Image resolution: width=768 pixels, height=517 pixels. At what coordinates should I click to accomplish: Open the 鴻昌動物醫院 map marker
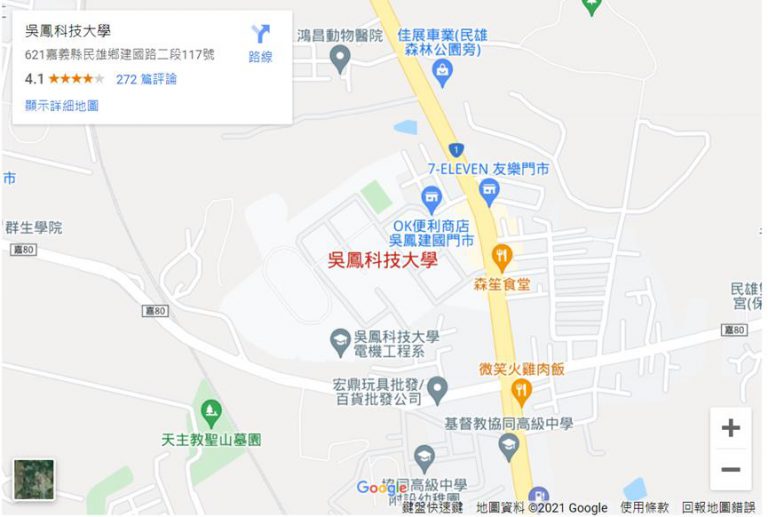[x=341, y=60]
